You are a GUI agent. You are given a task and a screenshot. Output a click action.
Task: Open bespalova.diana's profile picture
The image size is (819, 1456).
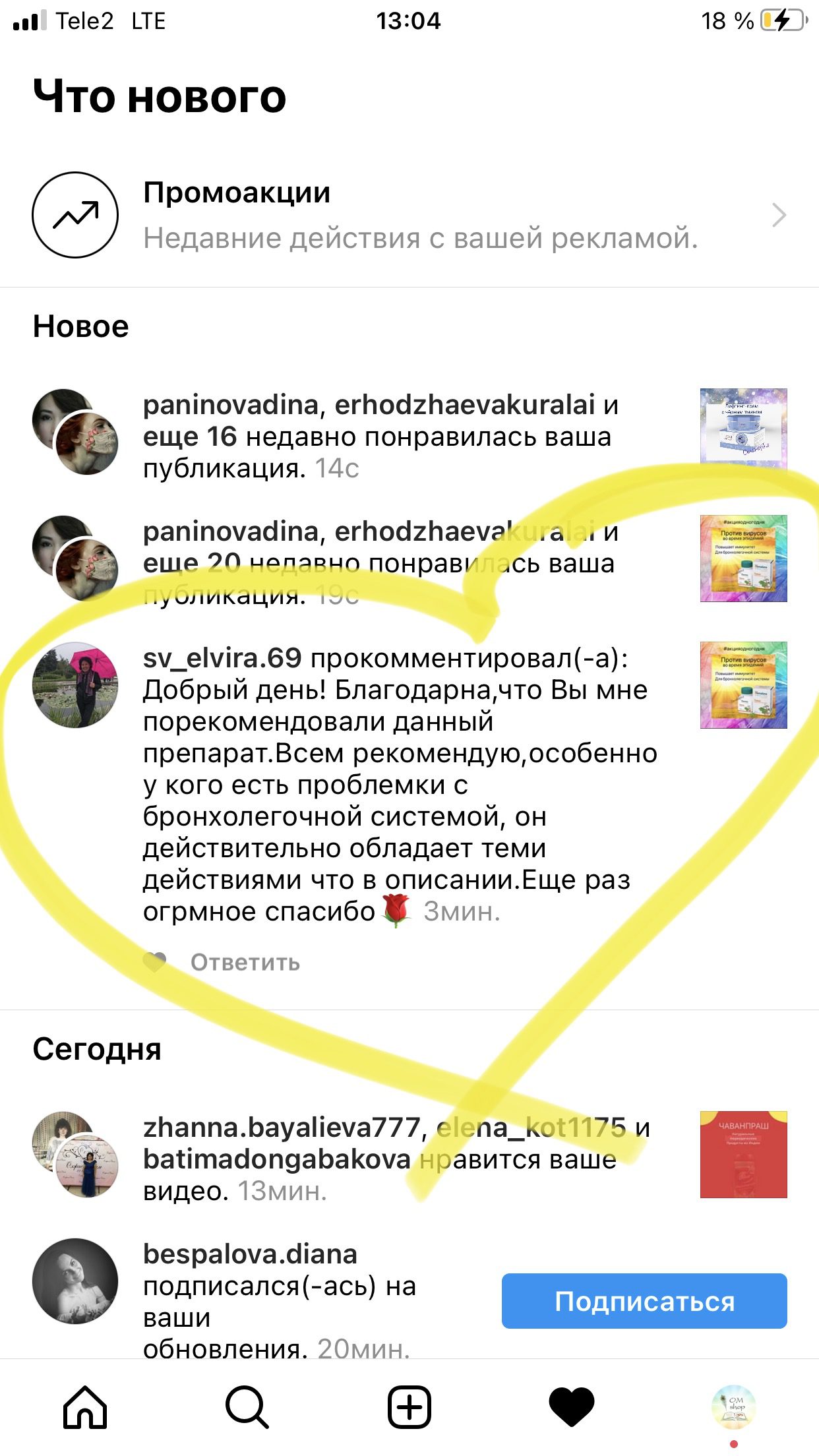click(75, 1281)
